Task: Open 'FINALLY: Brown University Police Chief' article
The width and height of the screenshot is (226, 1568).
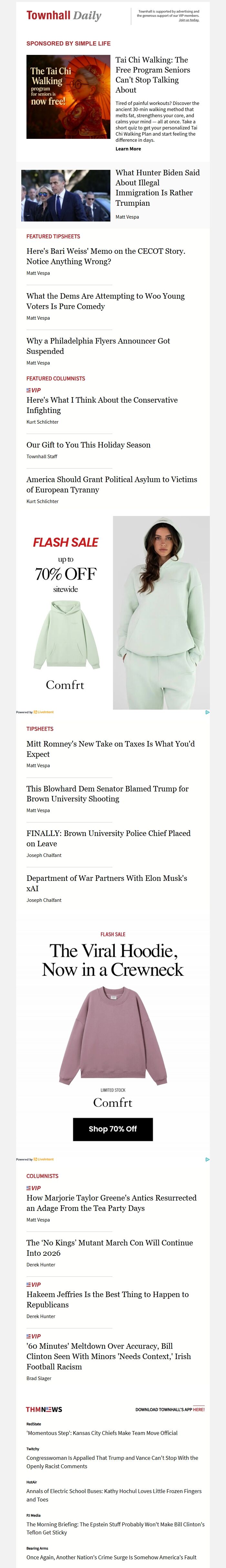Action: 108,838
